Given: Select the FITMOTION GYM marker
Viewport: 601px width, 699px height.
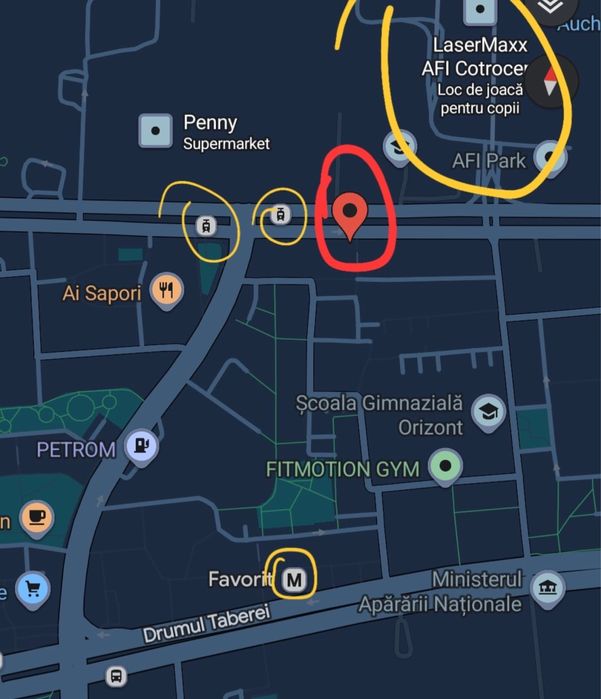Looking at the screenshot, I should click(x=446, y=466).
